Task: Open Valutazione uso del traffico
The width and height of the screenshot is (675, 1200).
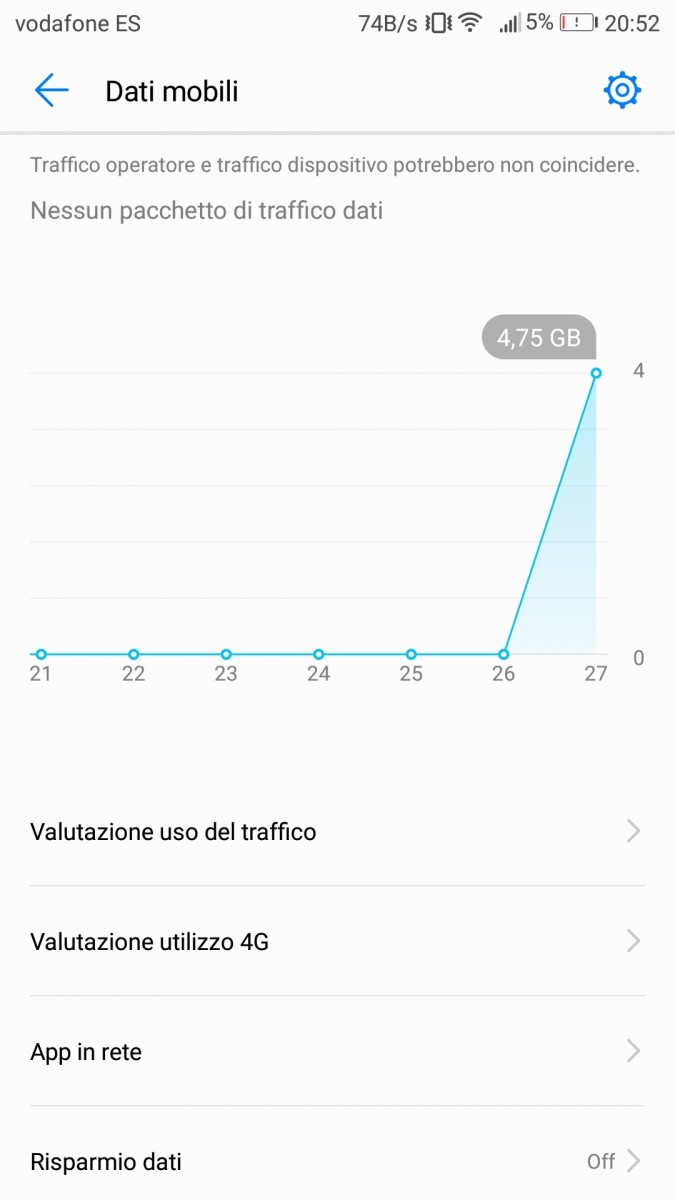Action: pyautogui.click(x=336, y=831)
